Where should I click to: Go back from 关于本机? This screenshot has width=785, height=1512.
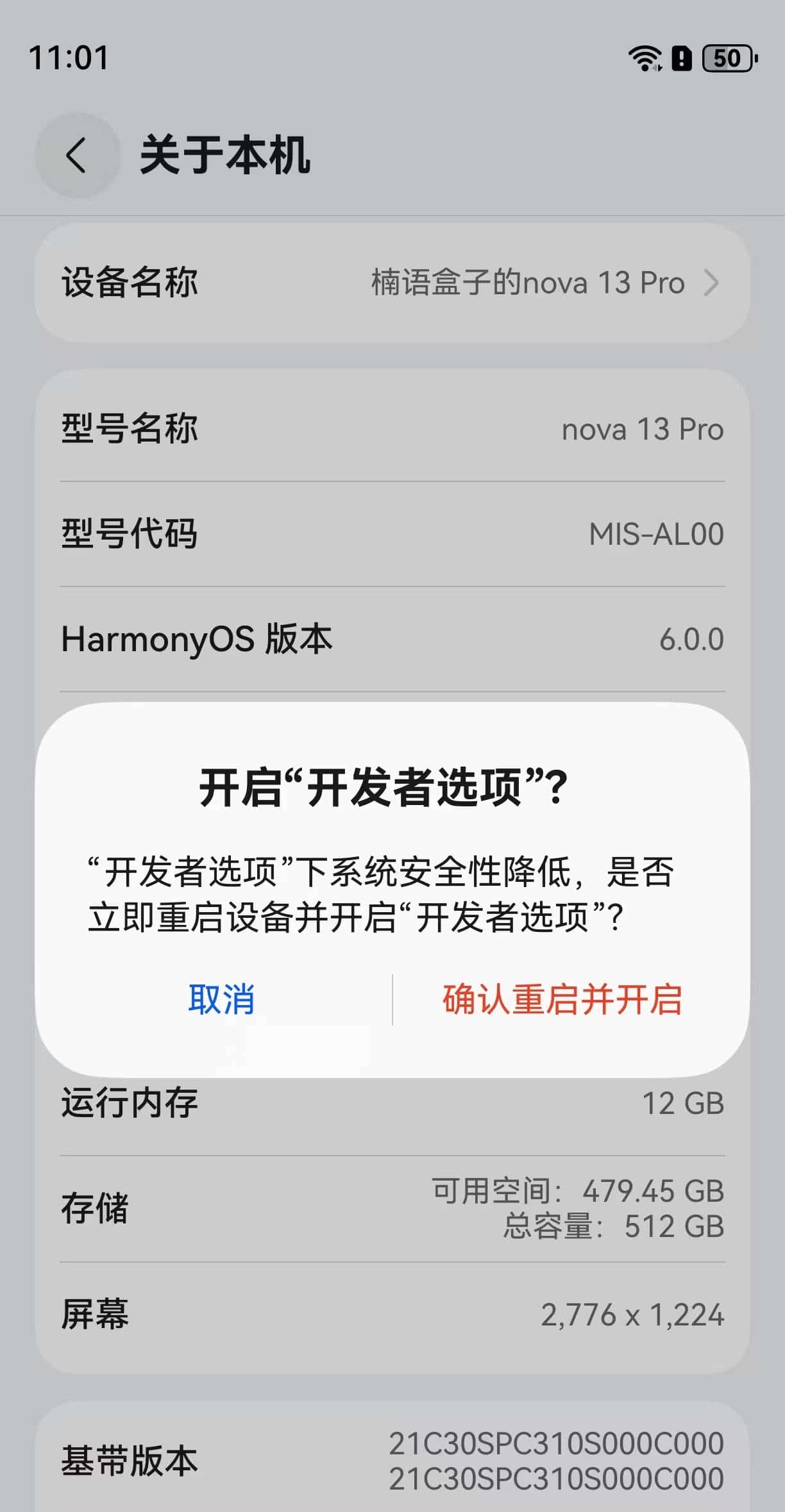(x=77, y=155)
